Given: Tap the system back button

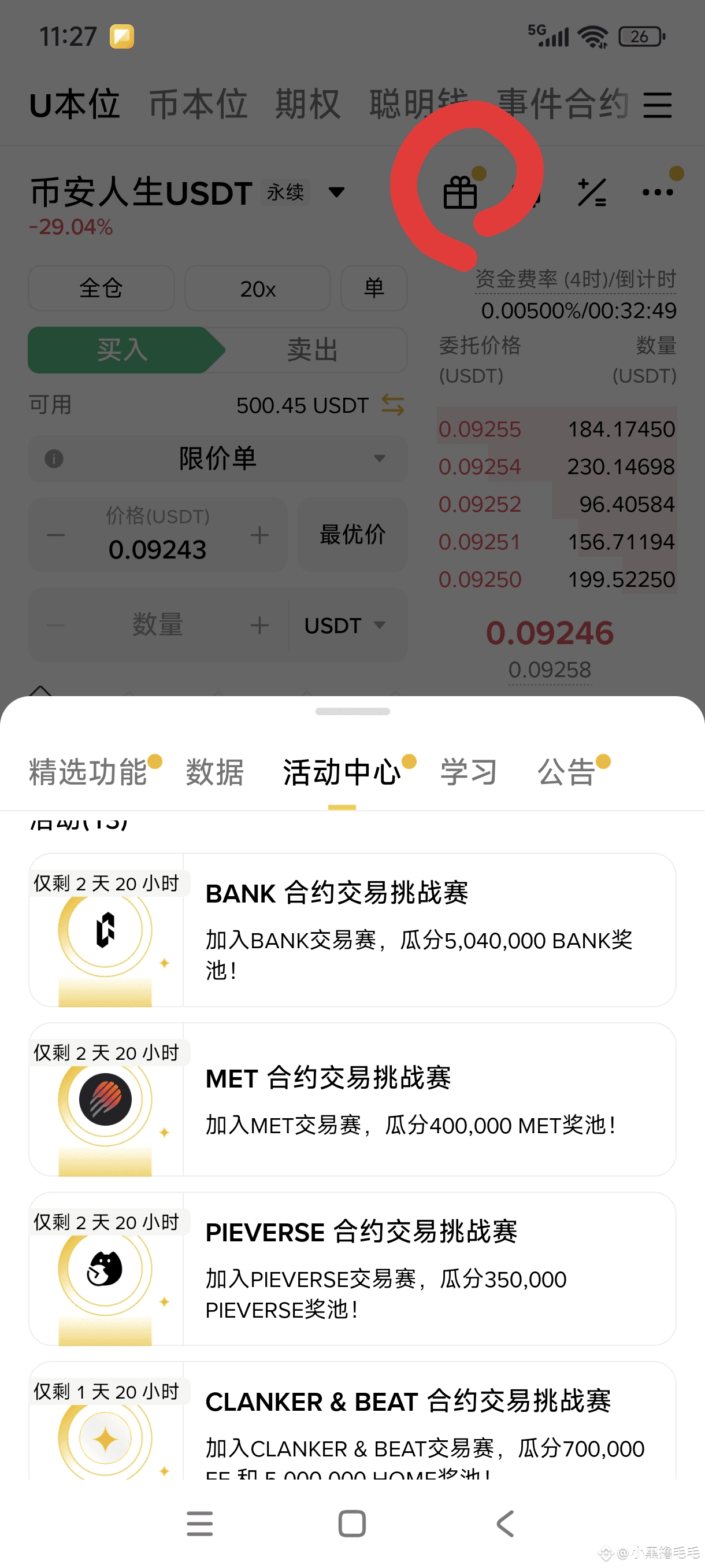Looking at the screenshot, I should coord(505,1523).
